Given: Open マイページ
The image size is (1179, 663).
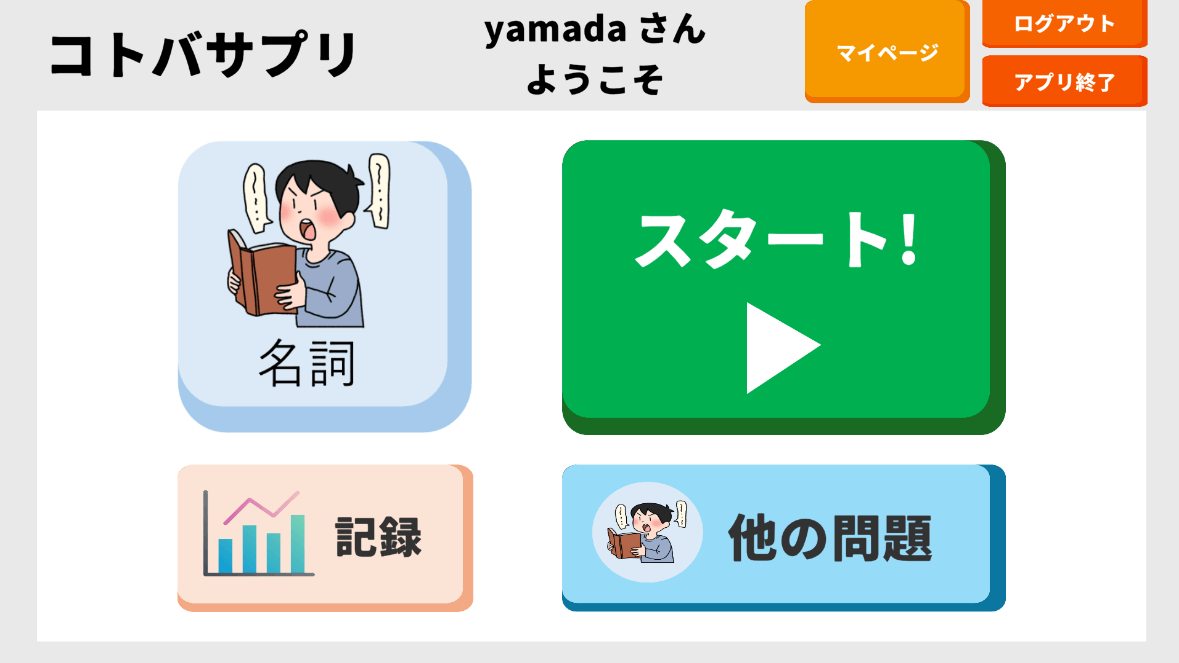Looking at the screenshot, I should click(x=886, y=51).
